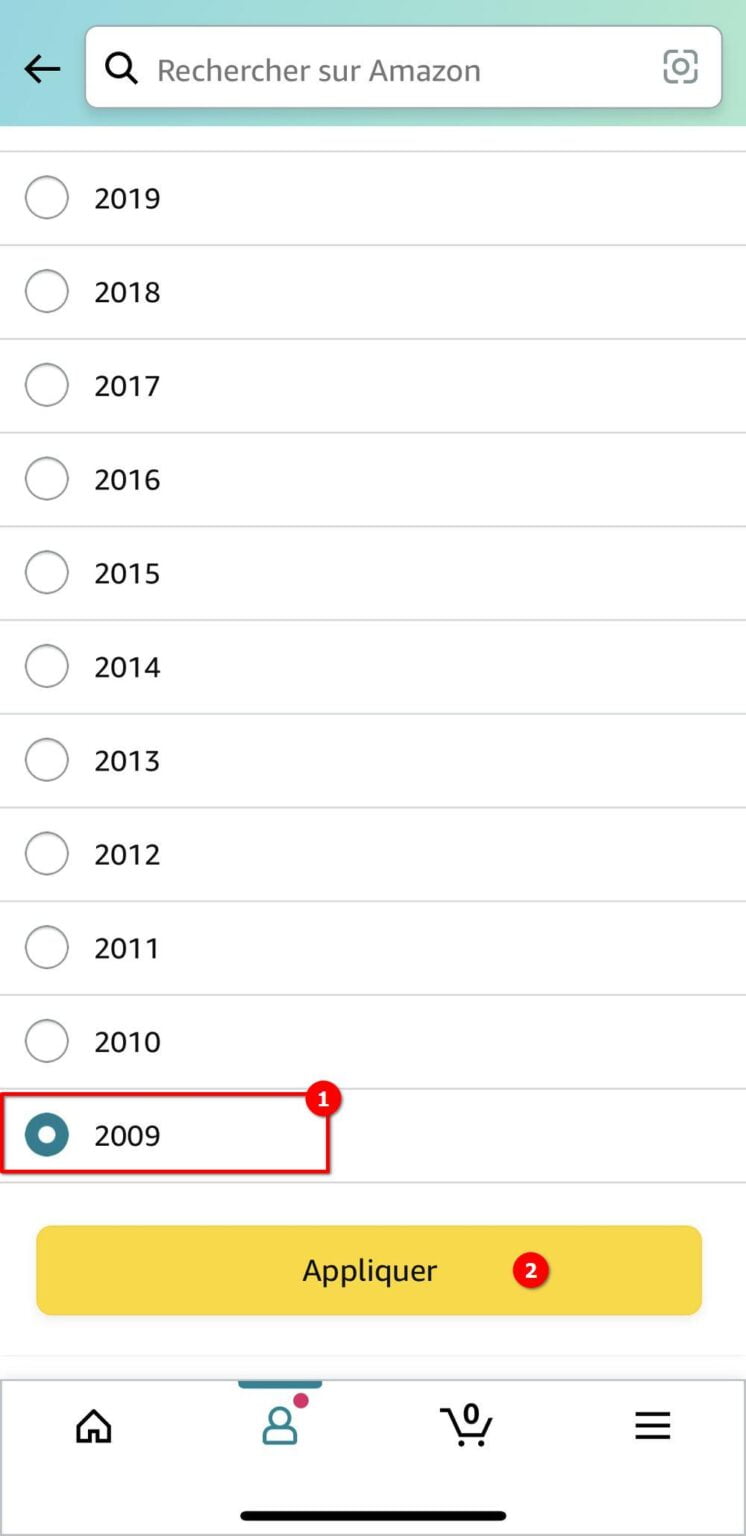Image resolution: width=746 pixels, height=1536 pixels.
Task: Choose 2018 as the year
Action: 47,292
